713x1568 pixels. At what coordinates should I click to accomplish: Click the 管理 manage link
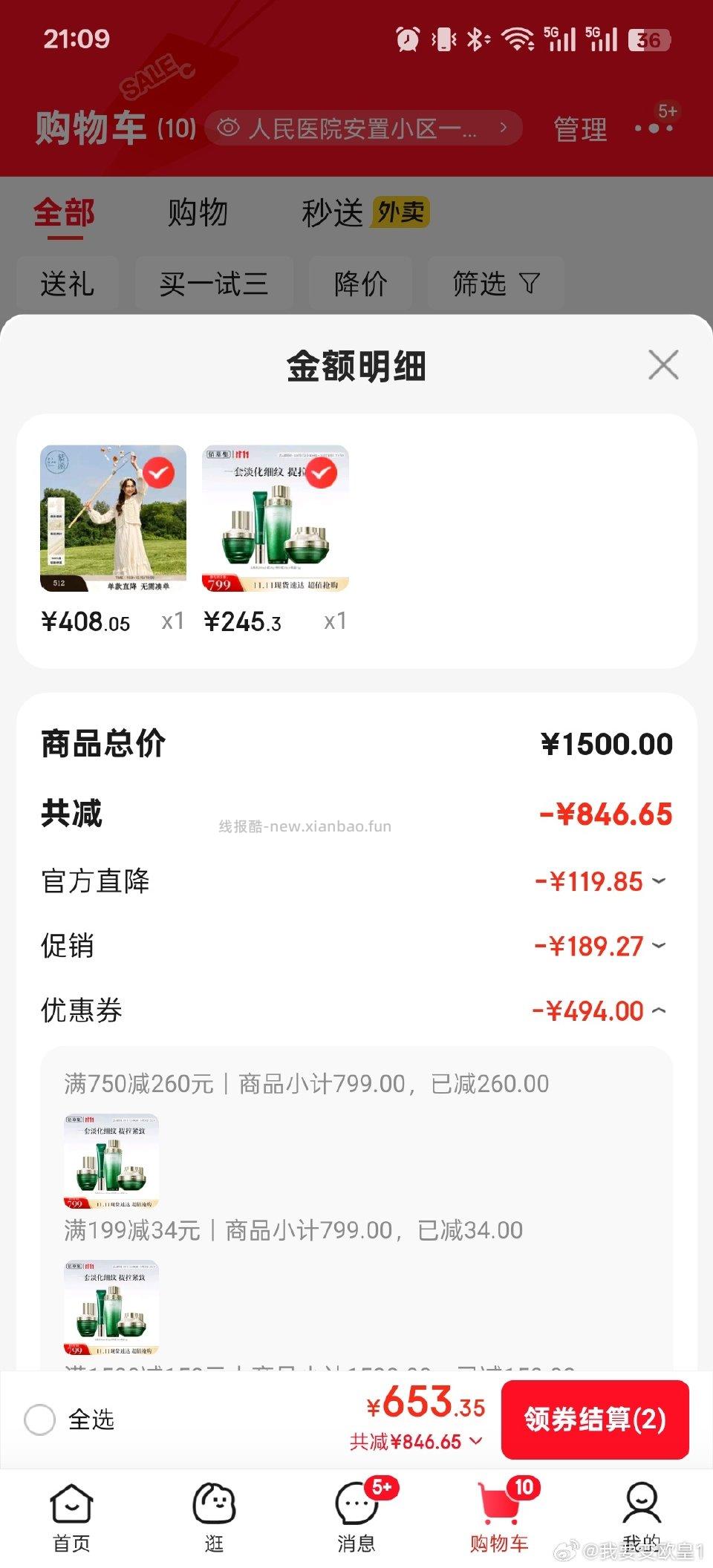click(579, 127)
